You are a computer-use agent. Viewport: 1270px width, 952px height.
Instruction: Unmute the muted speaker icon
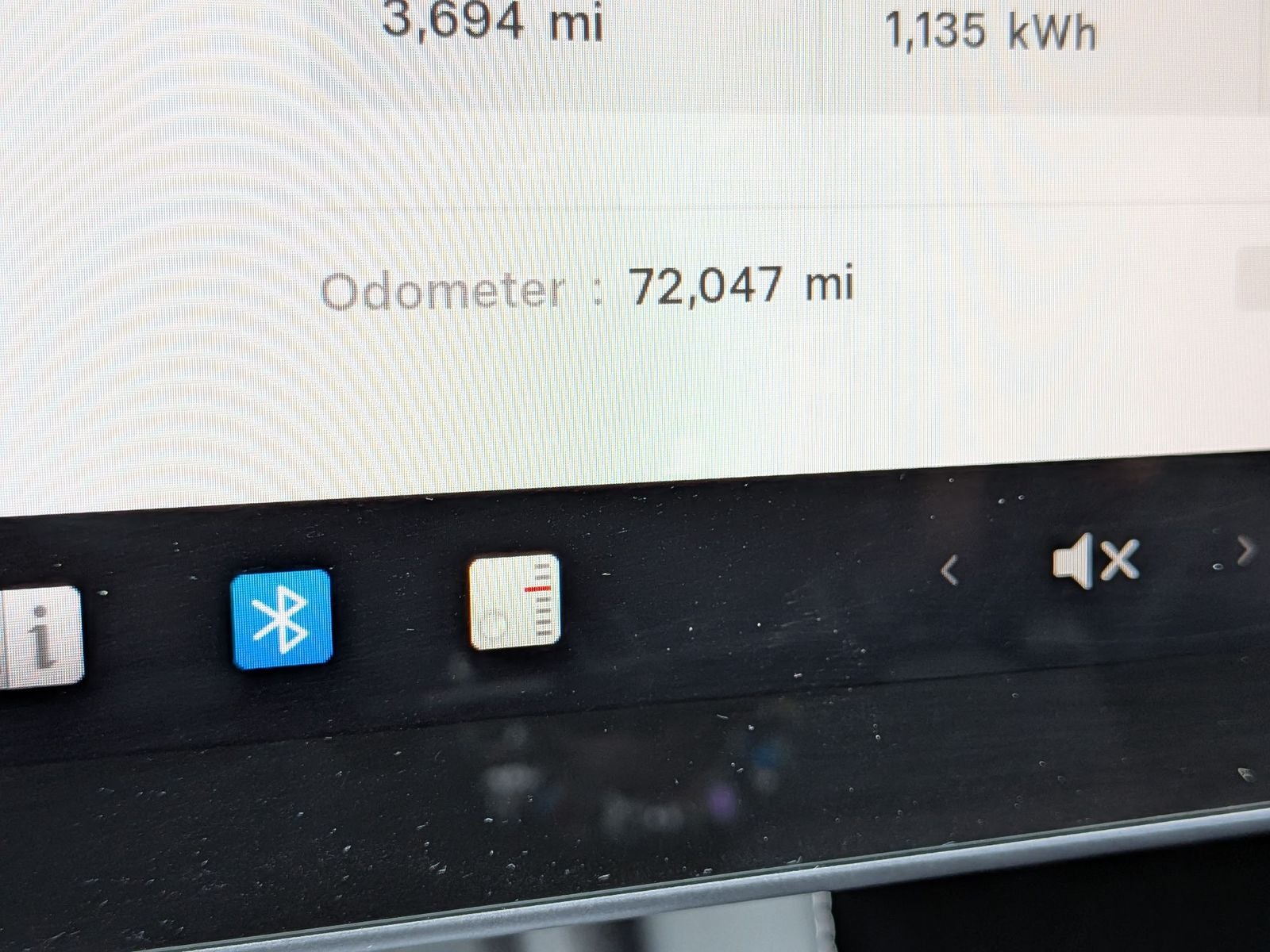(1095, 560)
